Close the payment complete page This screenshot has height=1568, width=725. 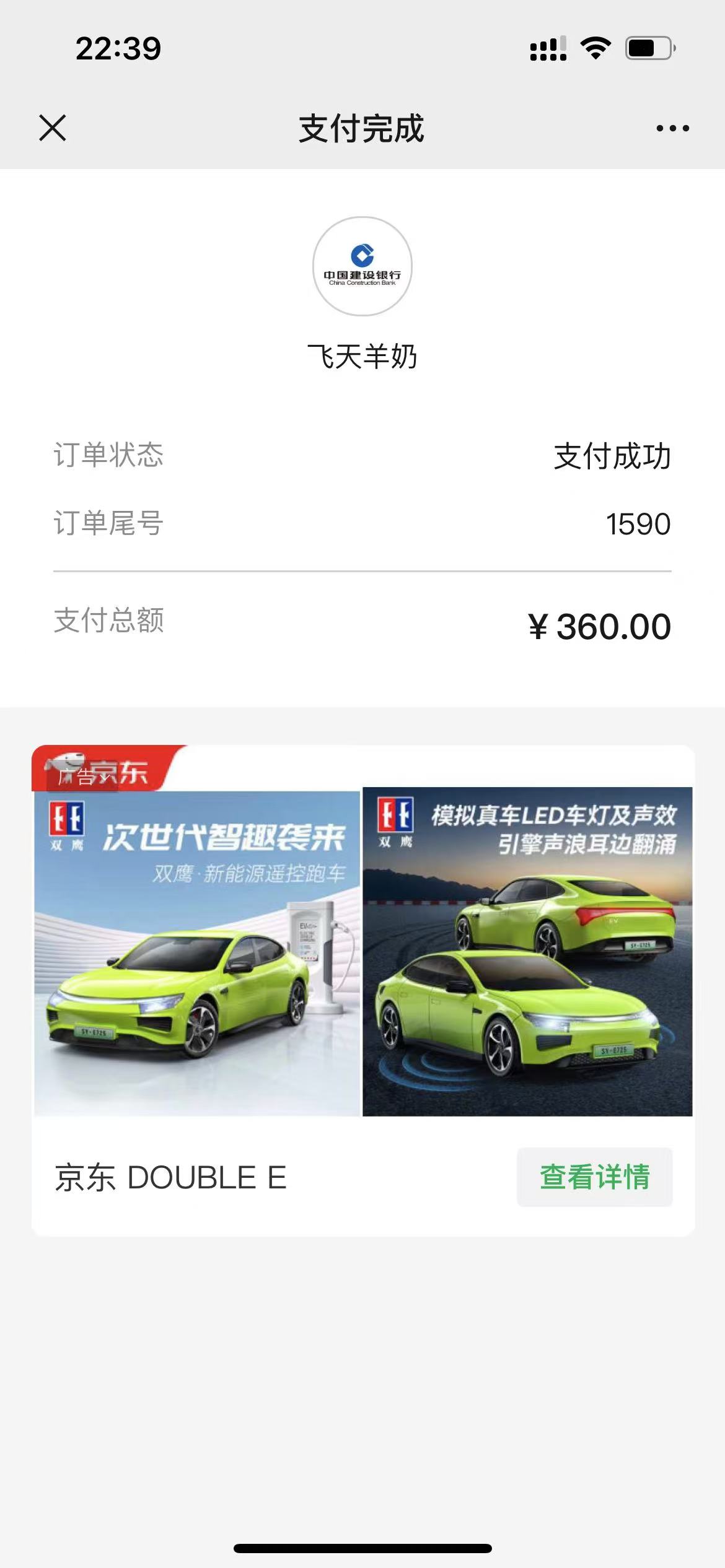pos(53,128)
